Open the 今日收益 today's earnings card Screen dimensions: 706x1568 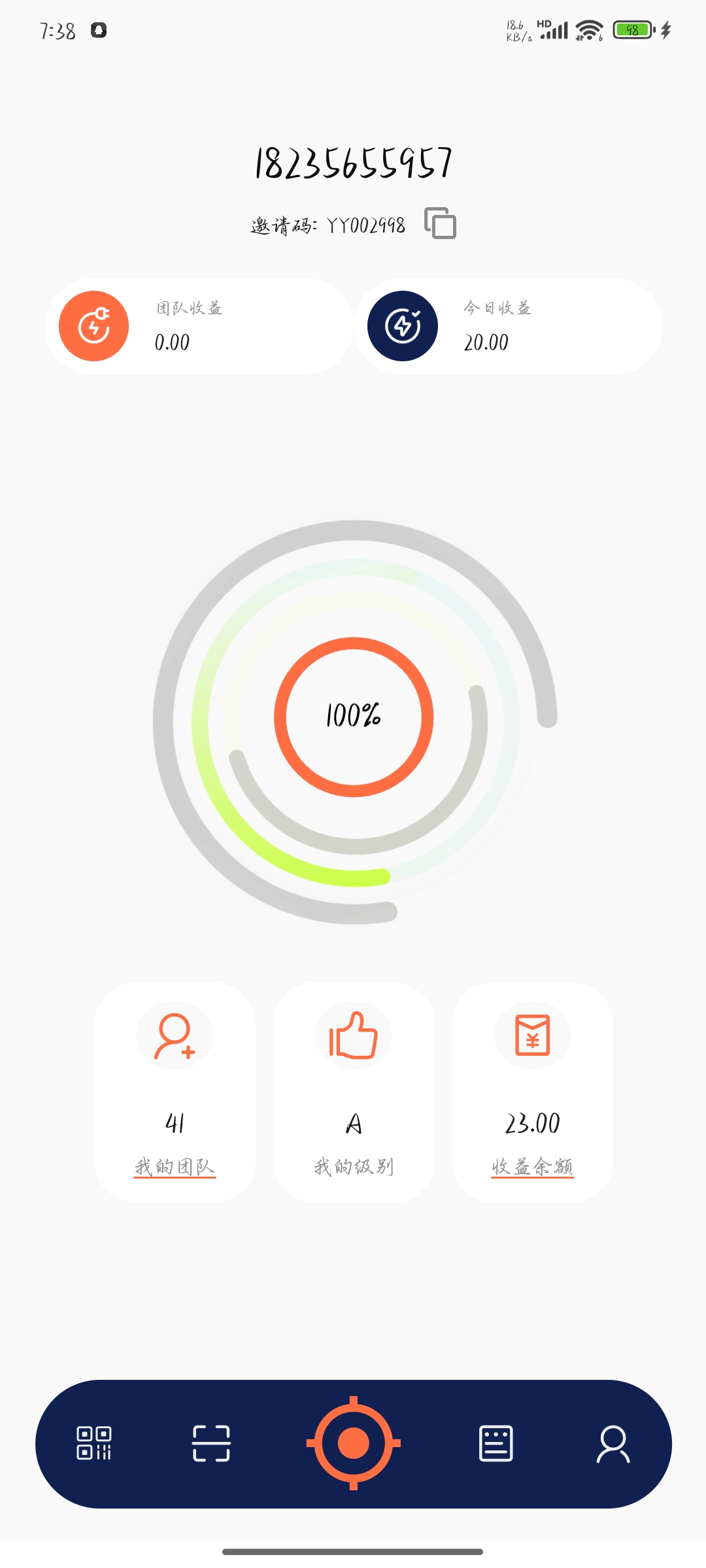[509, 326]
